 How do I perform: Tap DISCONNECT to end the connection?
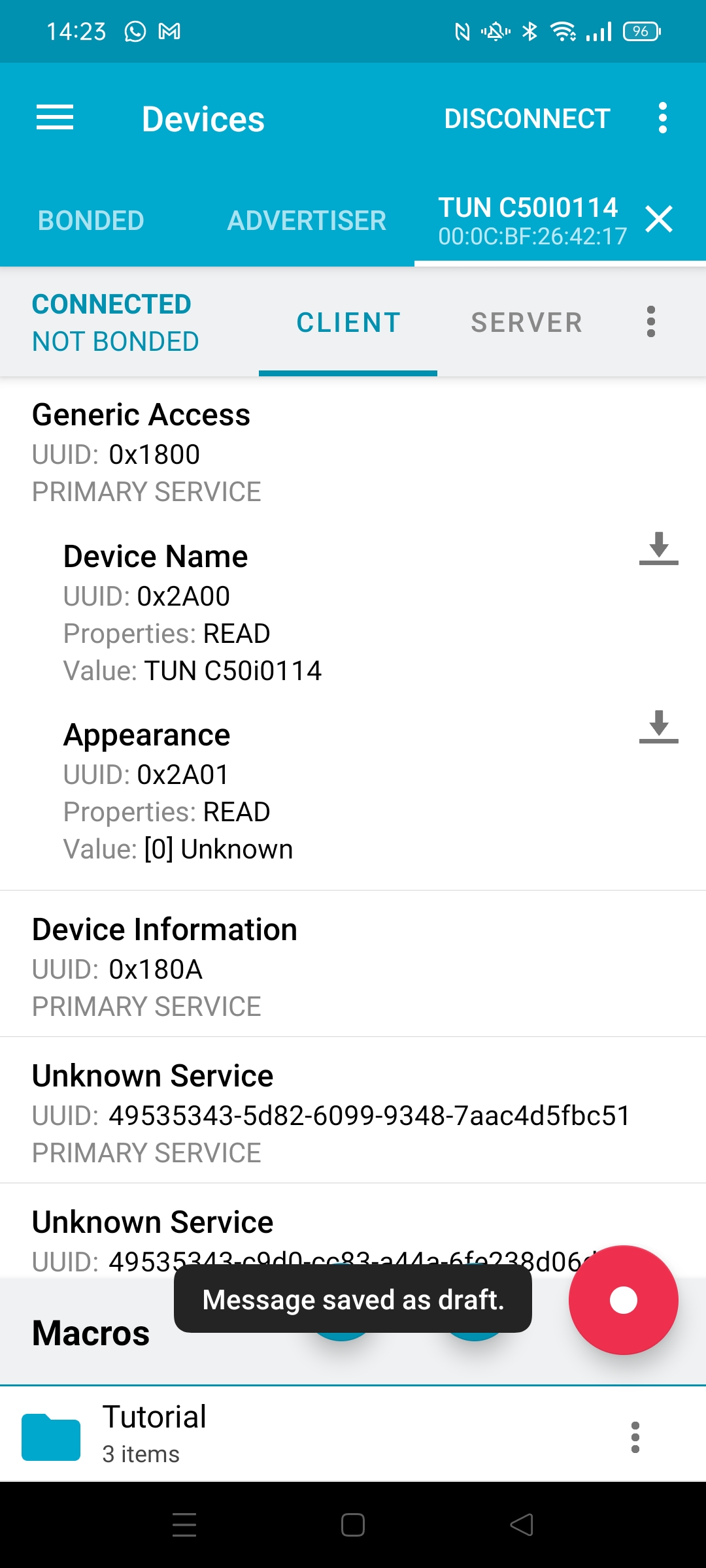click(x=527, y=118)
